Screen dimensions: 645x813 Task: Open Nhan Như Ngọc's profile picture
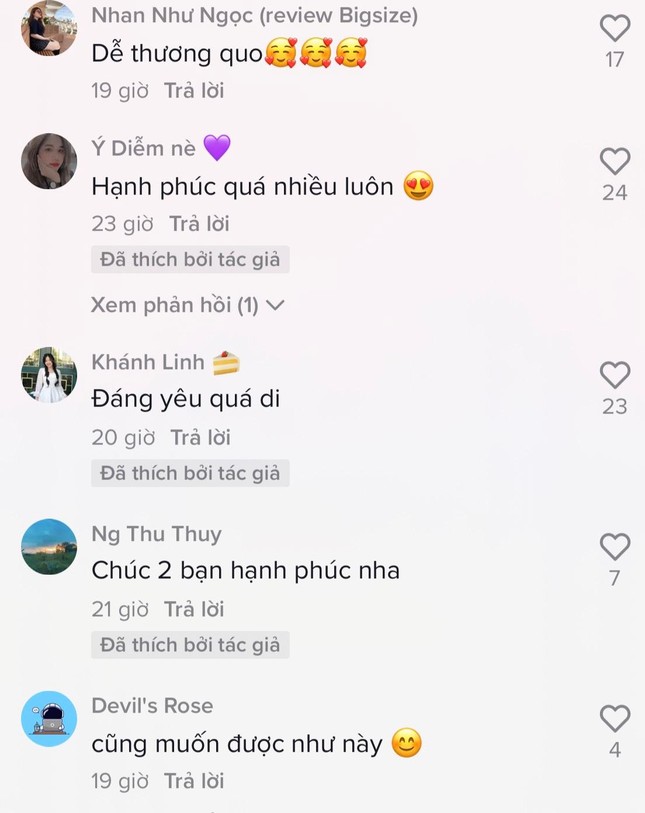(49, 28)
